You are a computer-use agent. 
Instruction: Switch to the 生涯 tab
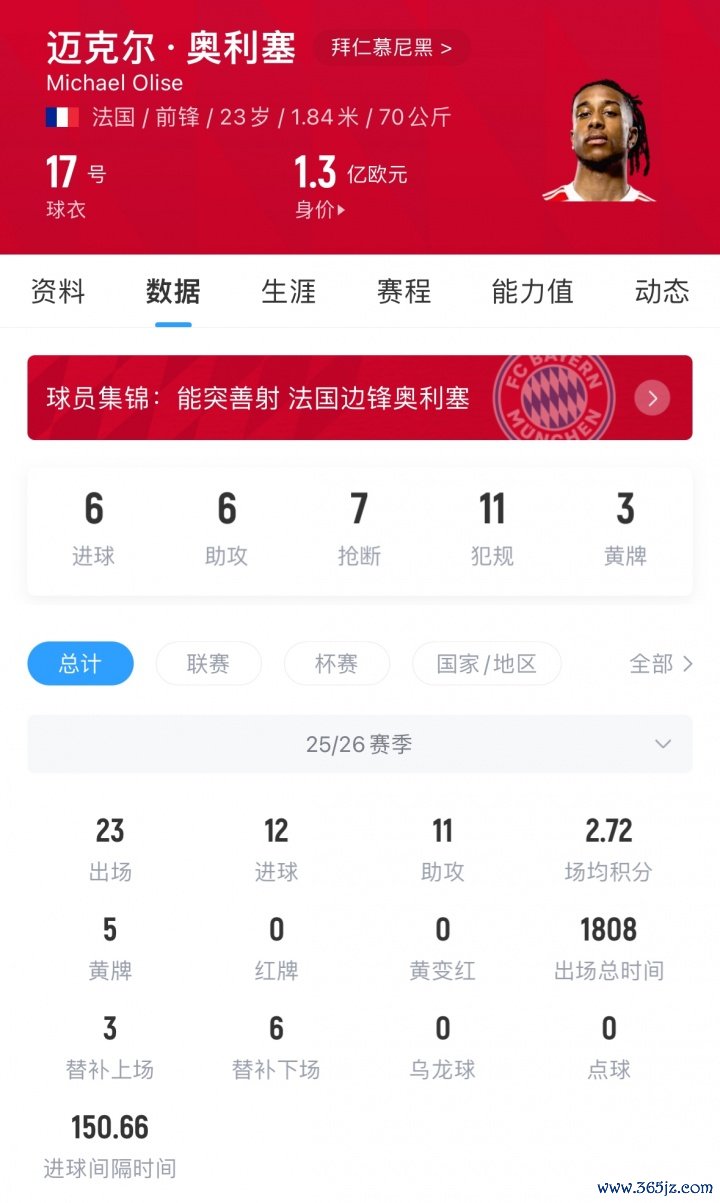point(288,291)
